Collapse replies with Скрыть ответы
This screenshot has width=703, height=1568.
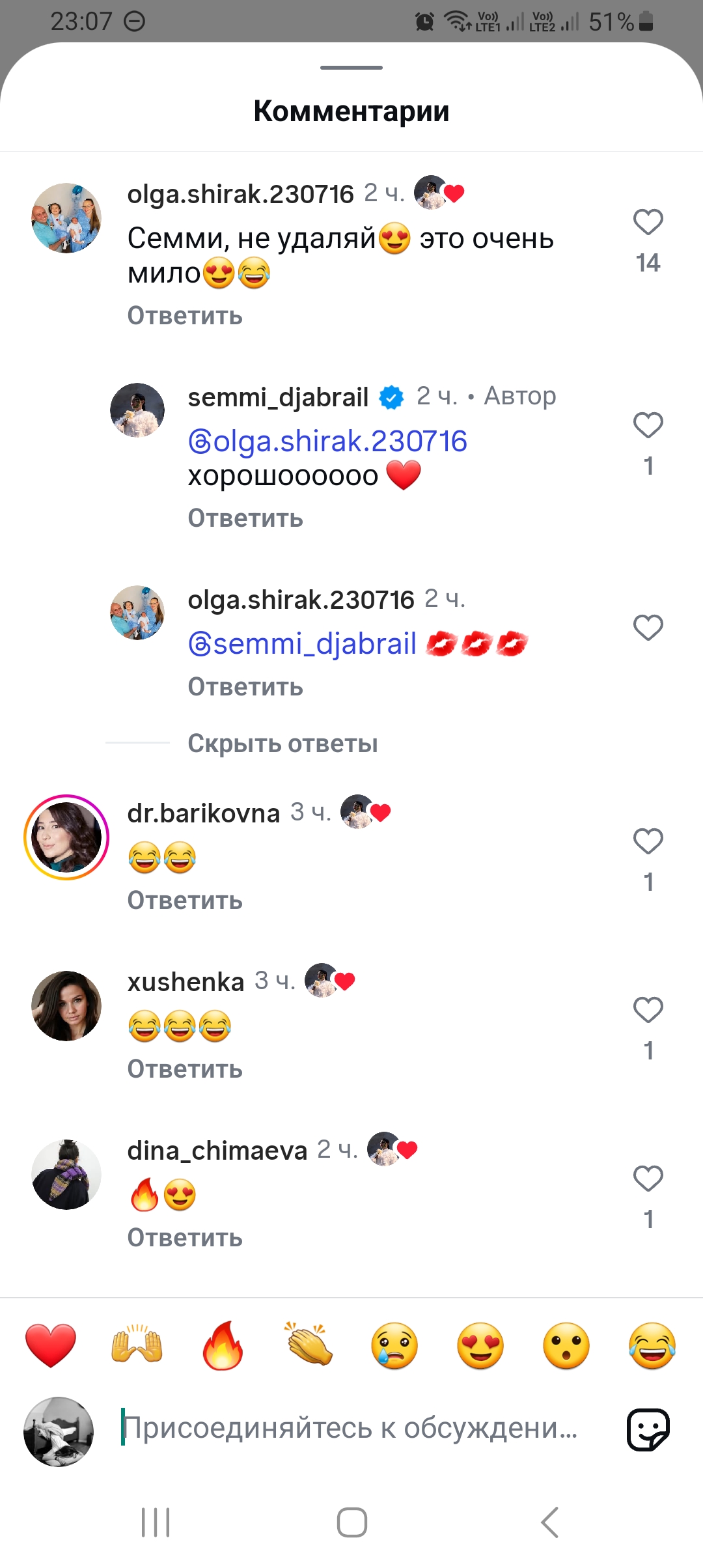(x=283, y=744)
